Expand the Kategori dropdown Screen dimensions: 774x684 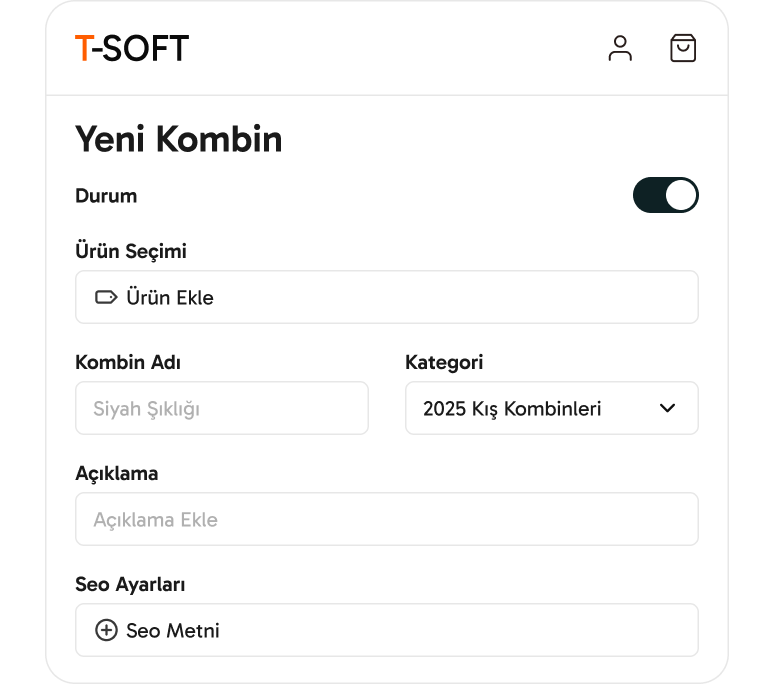click(551, 408)
